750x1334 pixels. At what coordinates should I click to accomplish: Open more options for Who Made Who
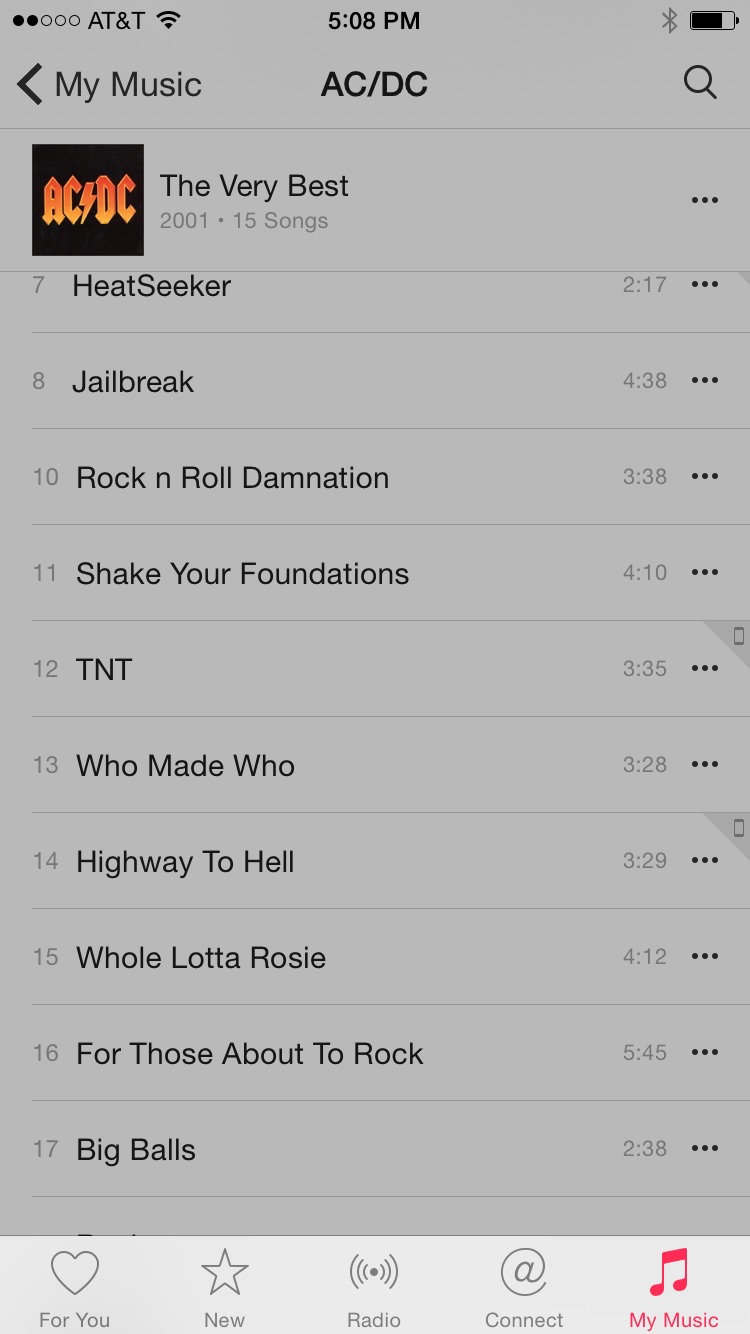pyautogui.click(x=705, y=765)
